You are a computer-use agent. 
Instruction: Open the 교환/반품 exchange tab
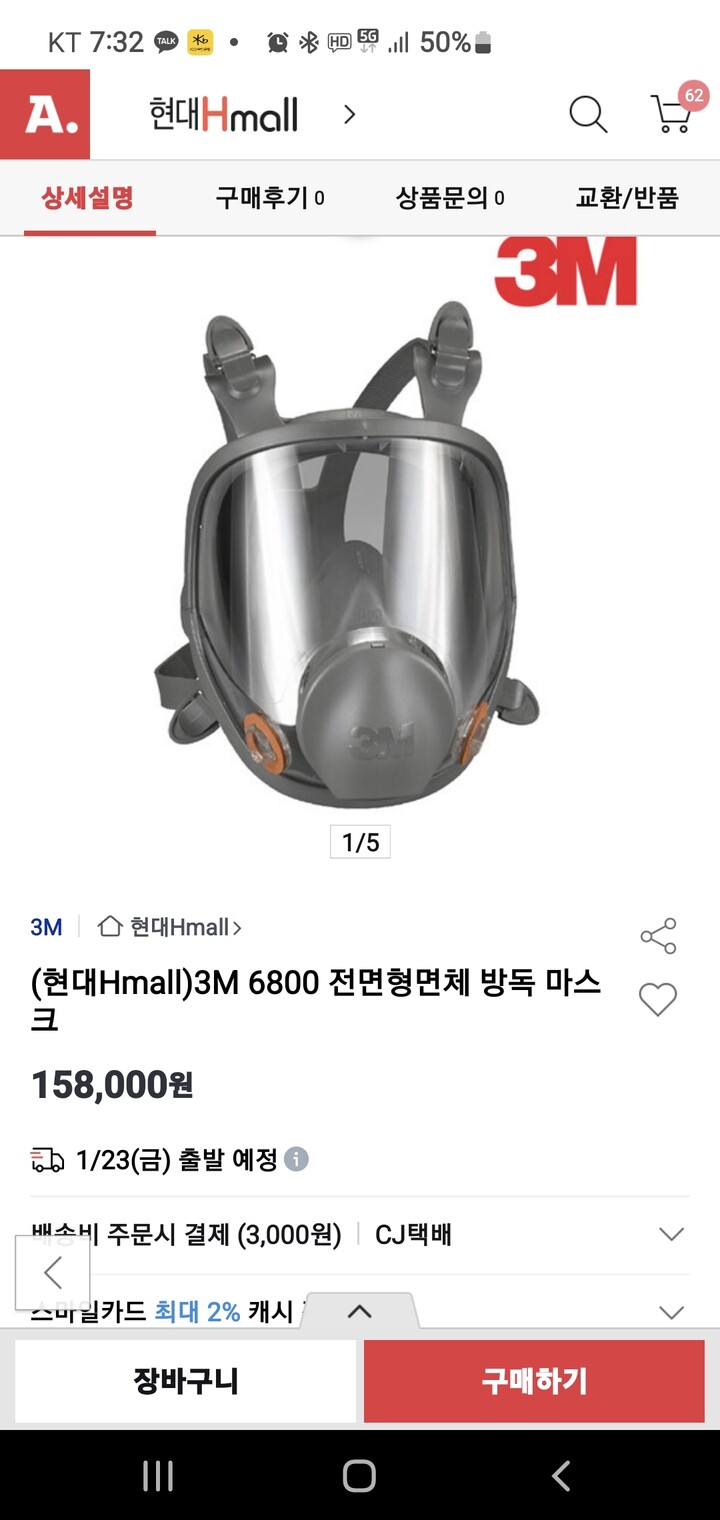(629, 197)
